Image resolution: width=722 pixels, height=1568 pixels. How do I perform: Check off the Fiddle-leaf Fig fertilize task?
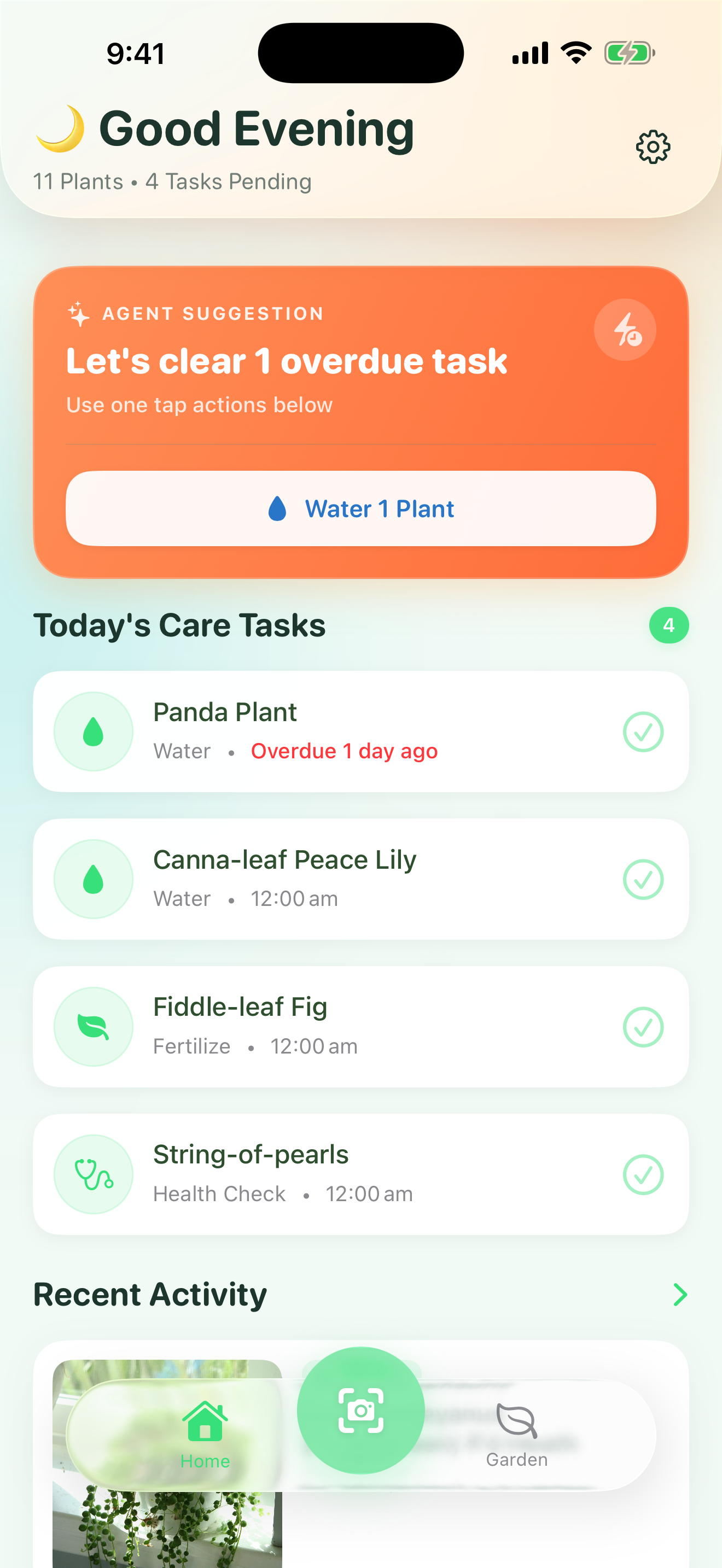click(x=643, y=1026)
